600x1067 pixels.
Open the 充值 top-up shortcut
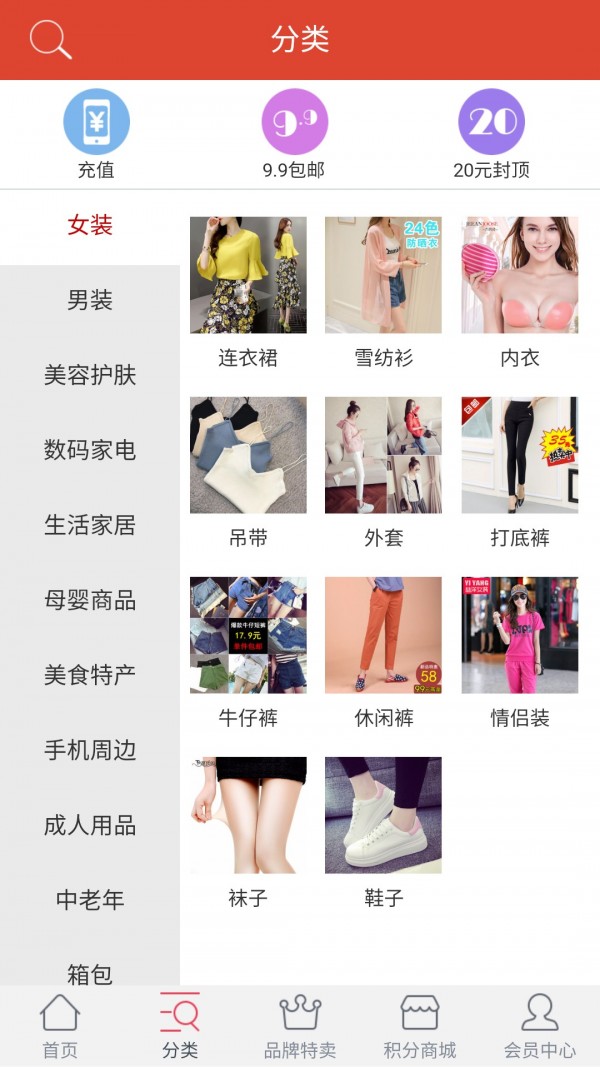[x=96, y=133]
